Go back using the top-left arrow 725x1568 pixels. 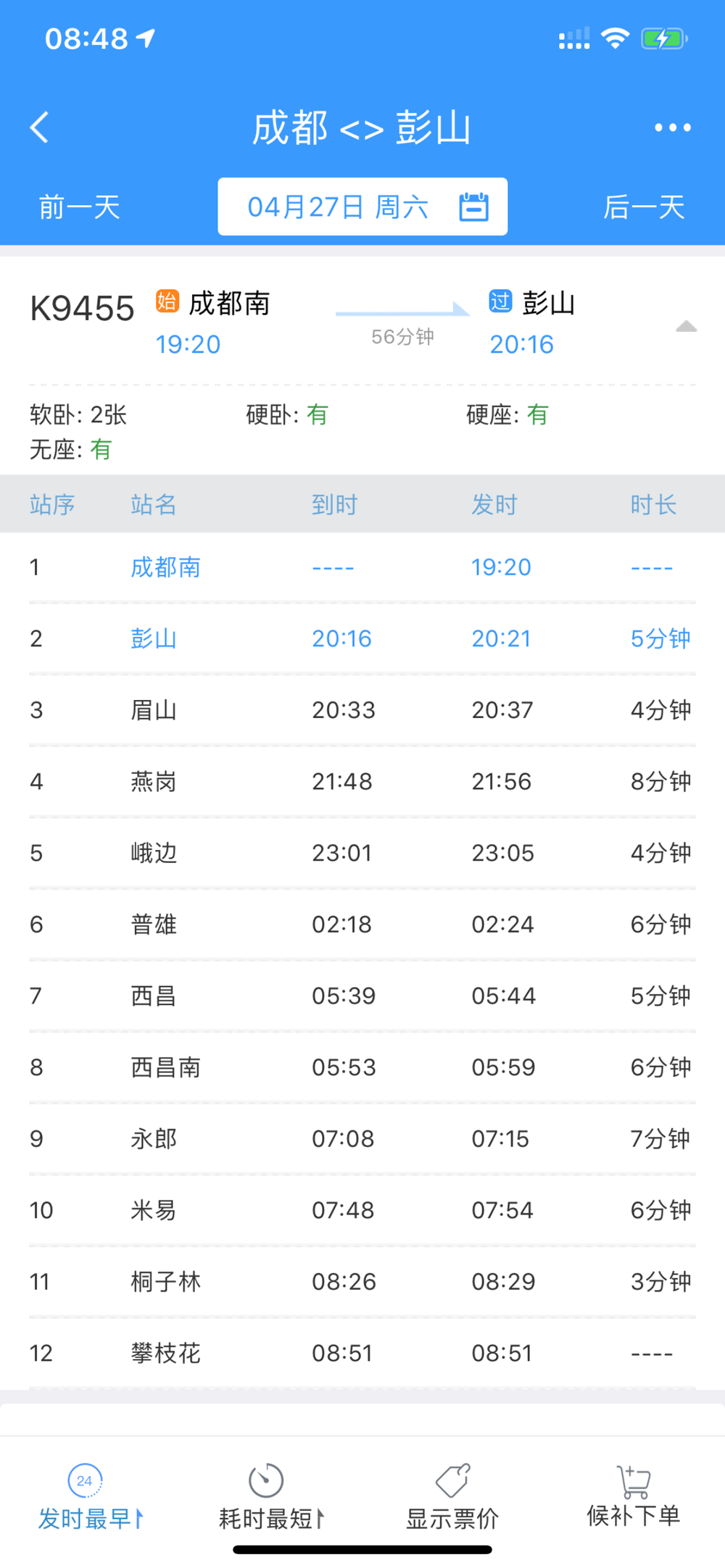click(39, 128)
